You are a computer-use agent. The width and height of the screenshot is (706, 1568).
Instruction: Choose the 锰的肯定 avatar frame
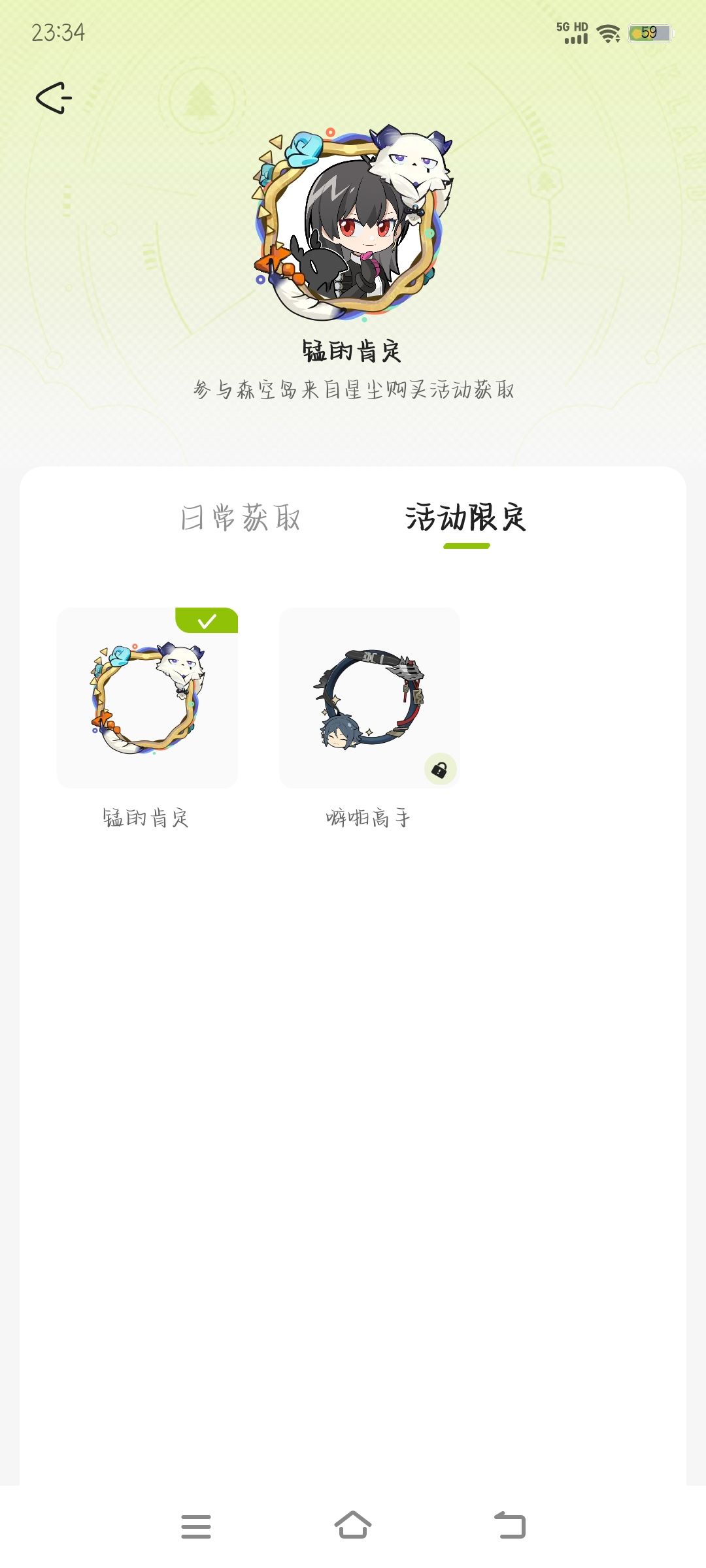[x=147, y=698]
